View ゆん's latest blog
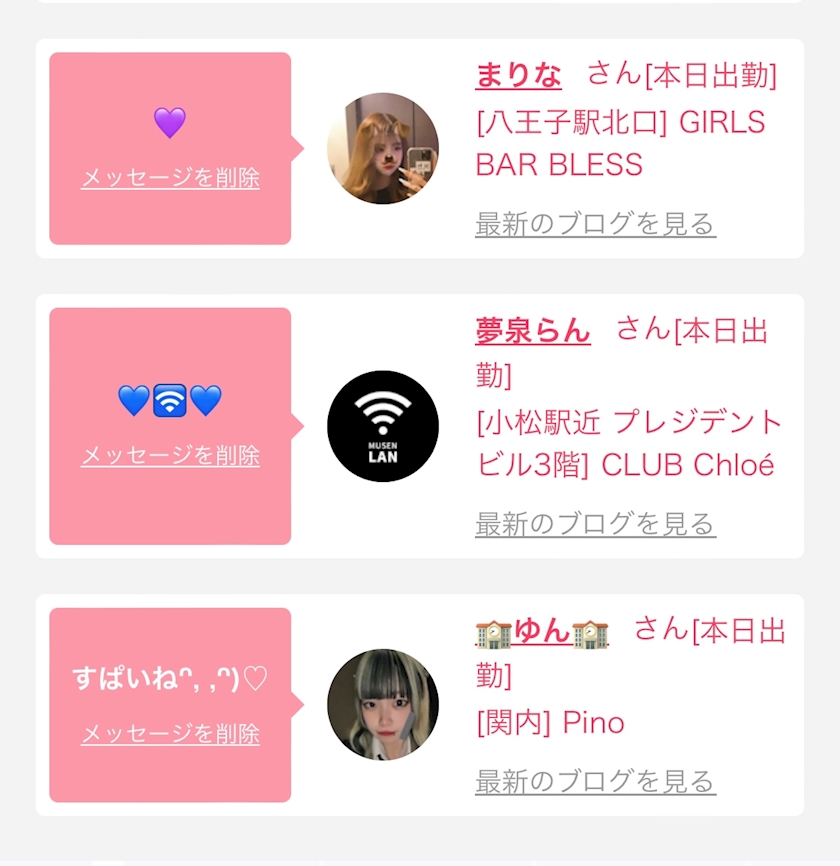Image resolution: width=840 pixels, height=866 pixels. [x=595, y=781]
